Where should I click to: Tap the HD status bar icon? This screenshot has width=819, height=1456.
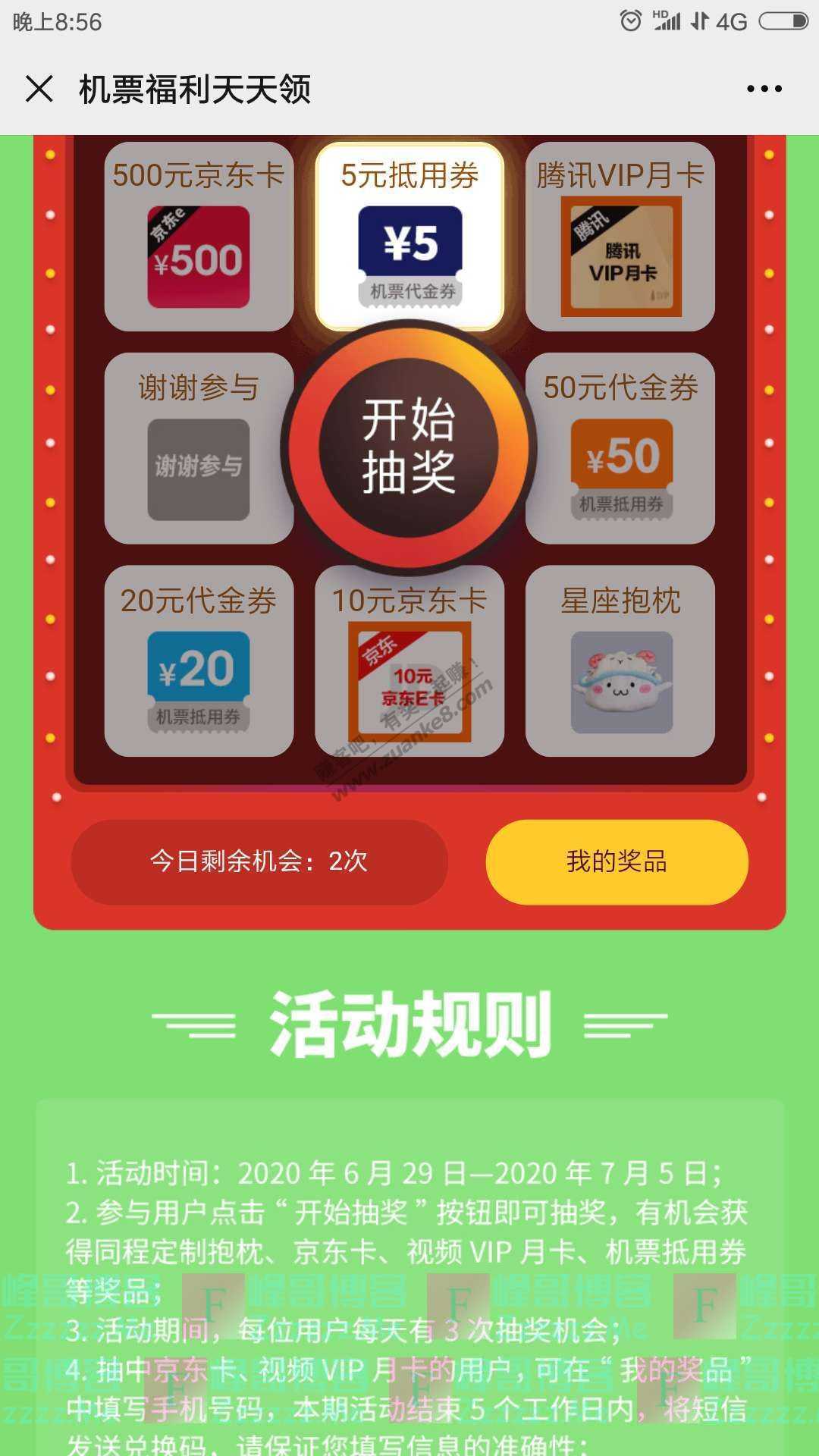tap(662, 14)
